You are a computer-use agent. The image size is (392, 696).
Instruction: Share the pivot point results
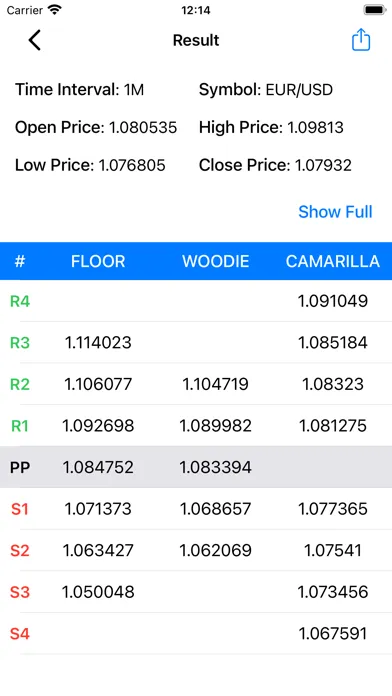[360, 40]
